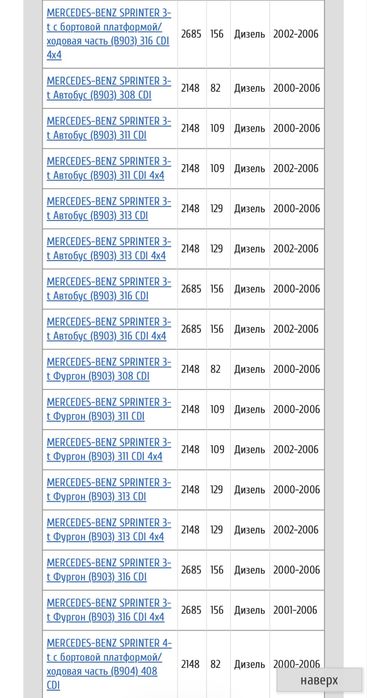
Task: Select Sprinter 3-t Фургон 311 CDI without 4x4
Action: [109, 409]
